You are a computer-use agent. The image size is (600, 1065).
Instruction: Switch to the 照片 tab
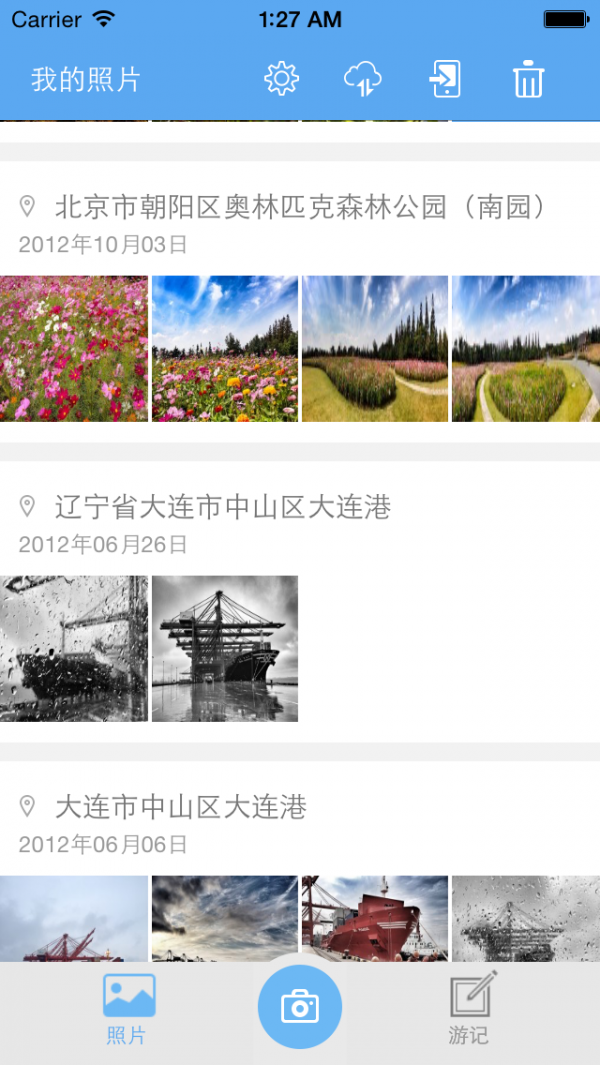[128, 1010]
